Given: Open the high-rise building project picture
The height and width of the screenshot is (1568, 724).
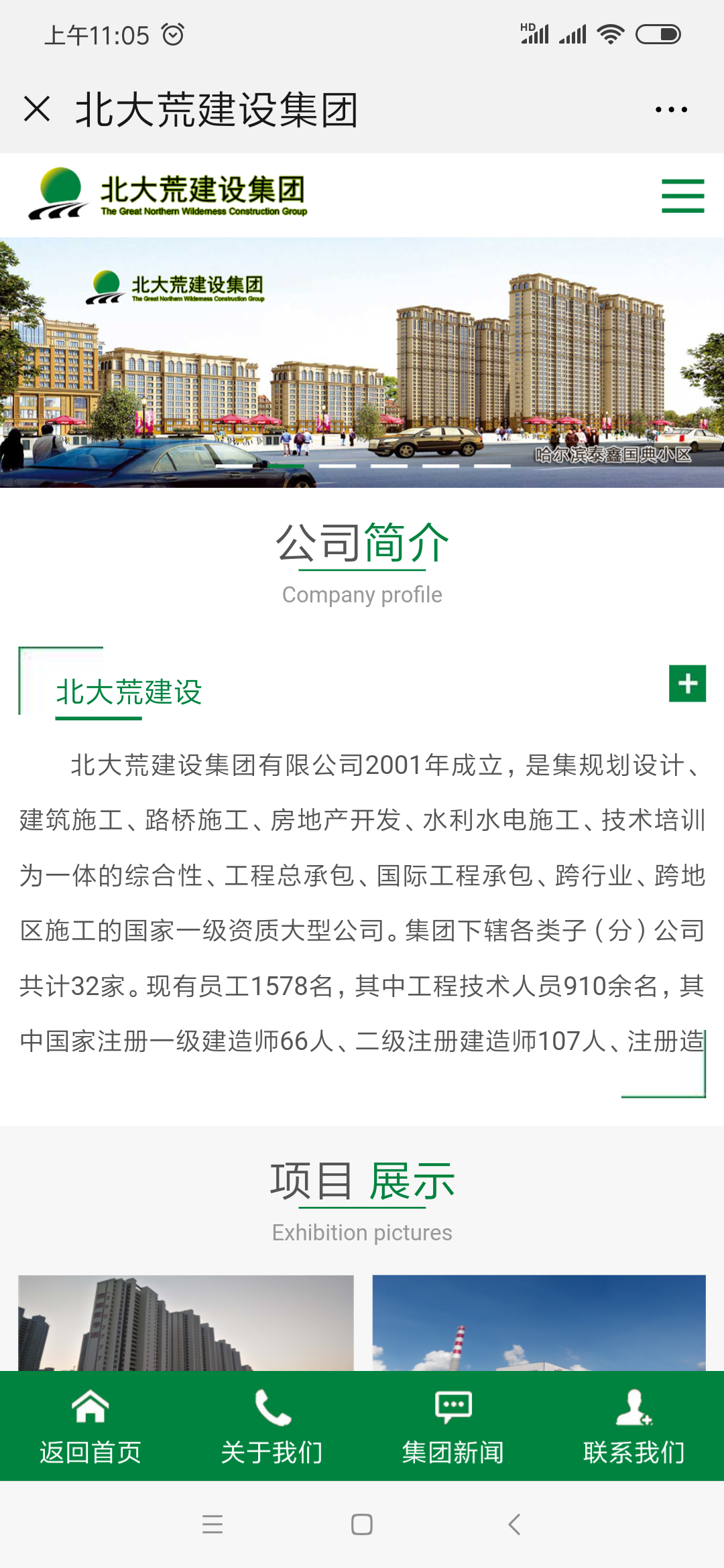Looking at the screenshot, I should 186,1322.
